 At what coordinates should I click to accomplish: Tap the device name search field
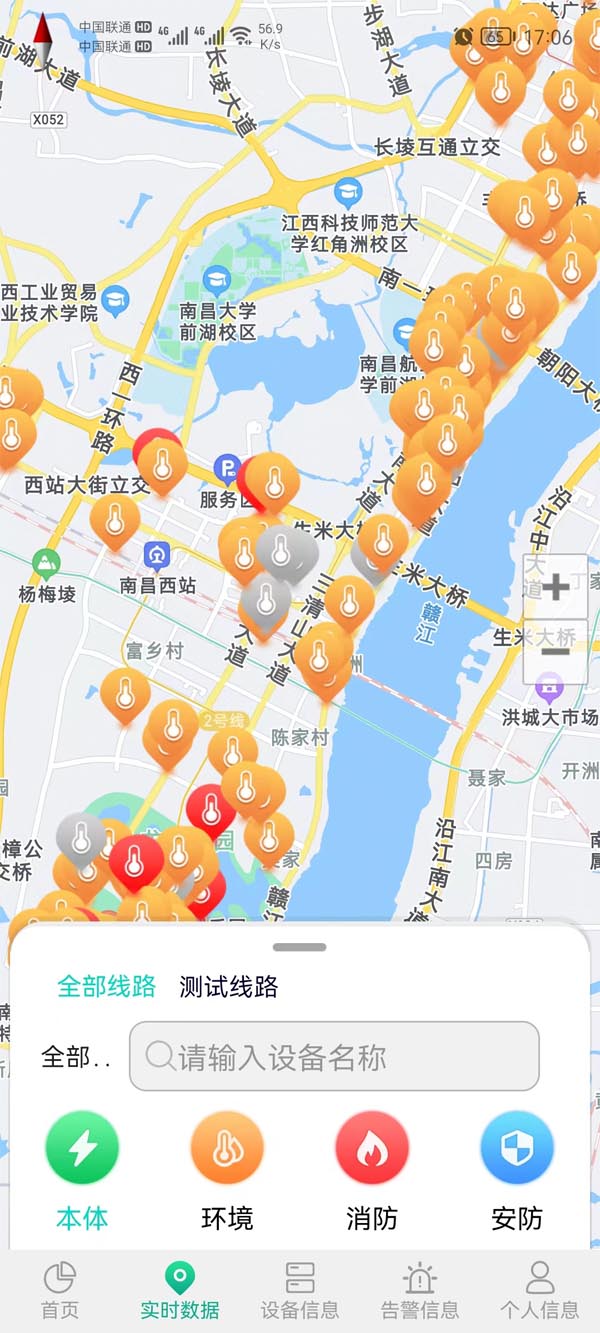pyautogui.click(x=334, y=1056)
